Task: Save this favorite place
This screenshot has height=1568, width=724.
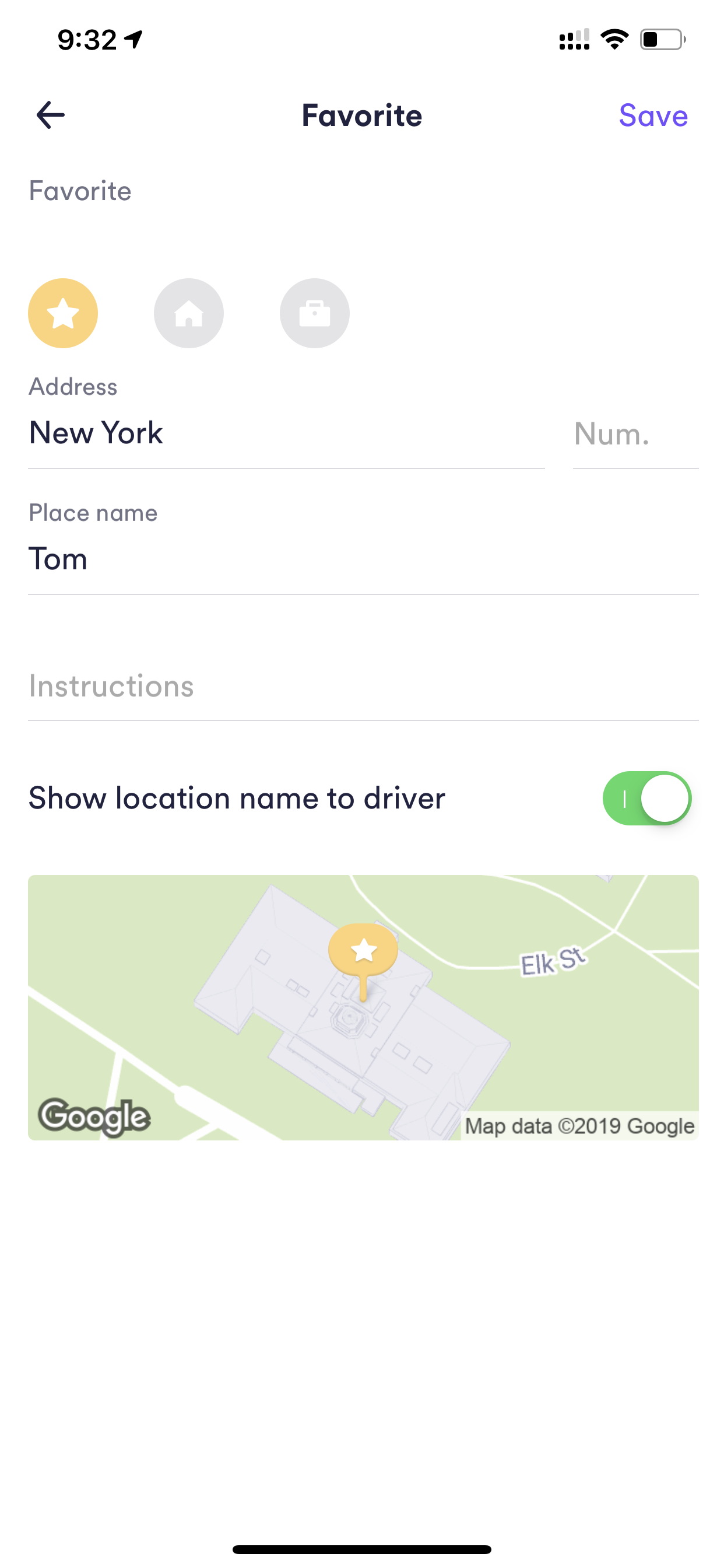Action: point(653,116)
